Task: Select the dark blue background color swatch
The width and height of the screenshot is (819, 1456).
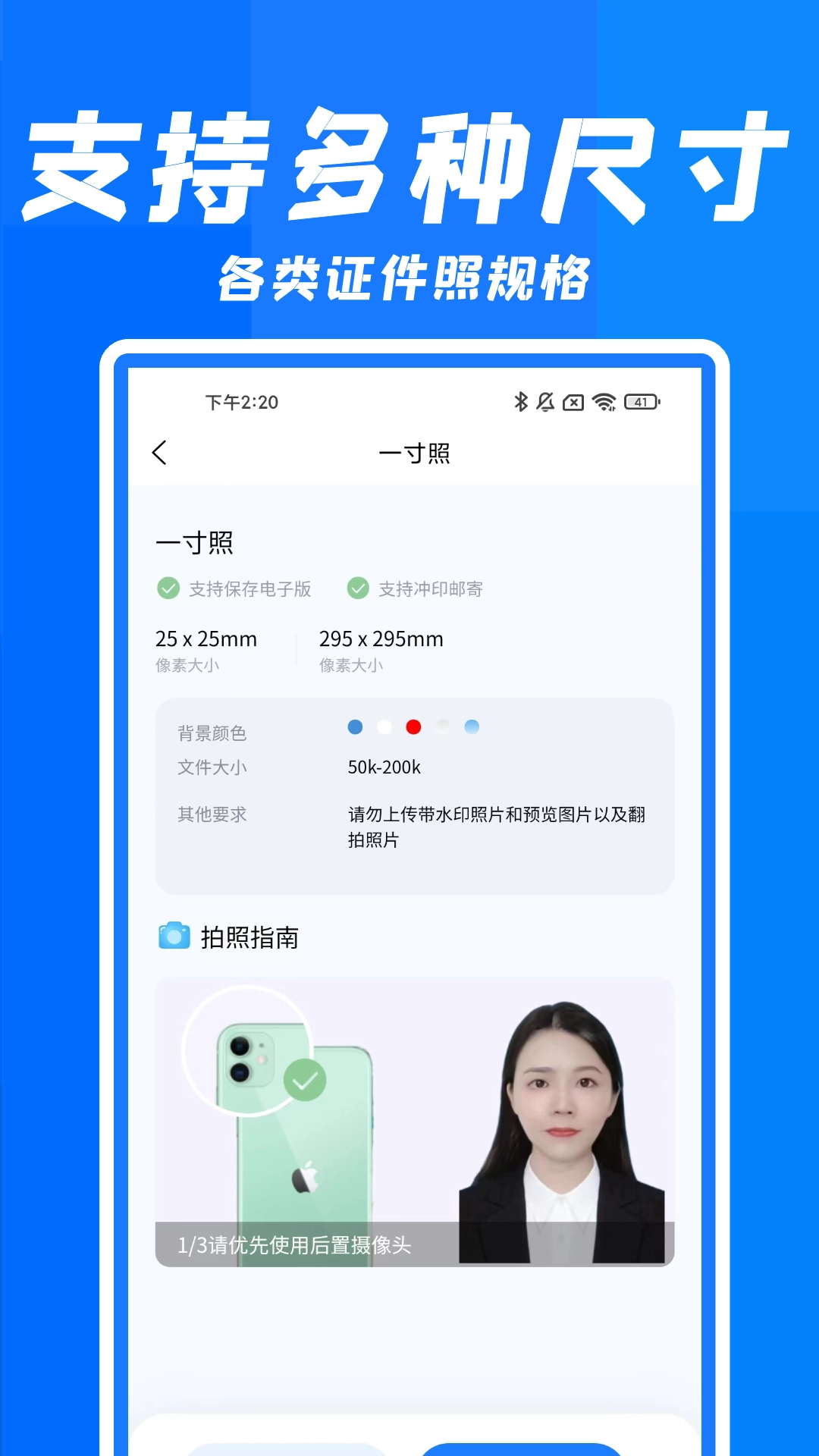Action: coord(354,727)
